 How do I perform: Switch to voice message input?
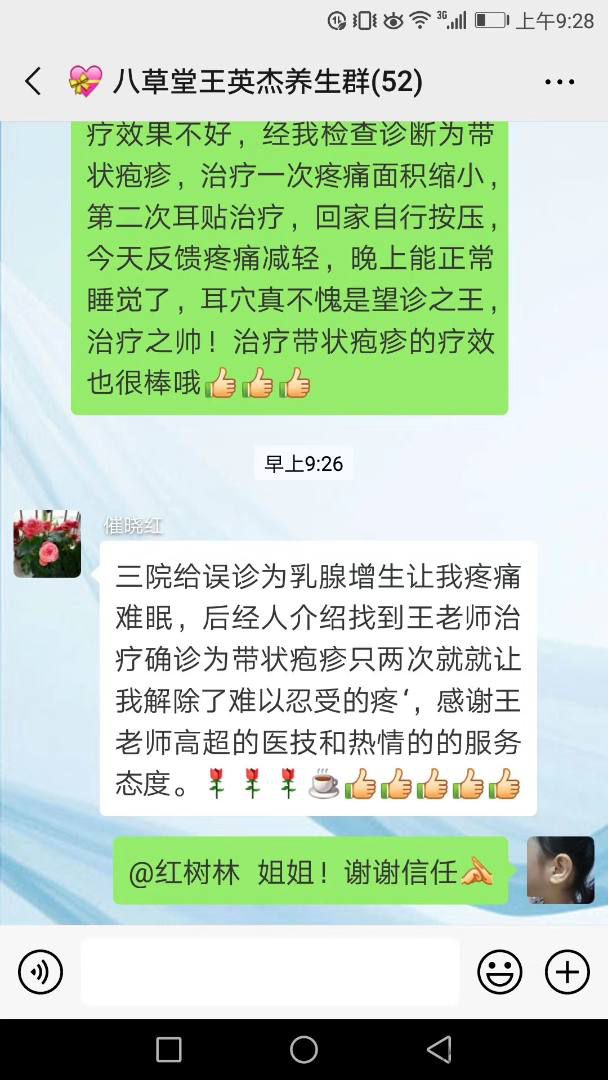point(41,971)
